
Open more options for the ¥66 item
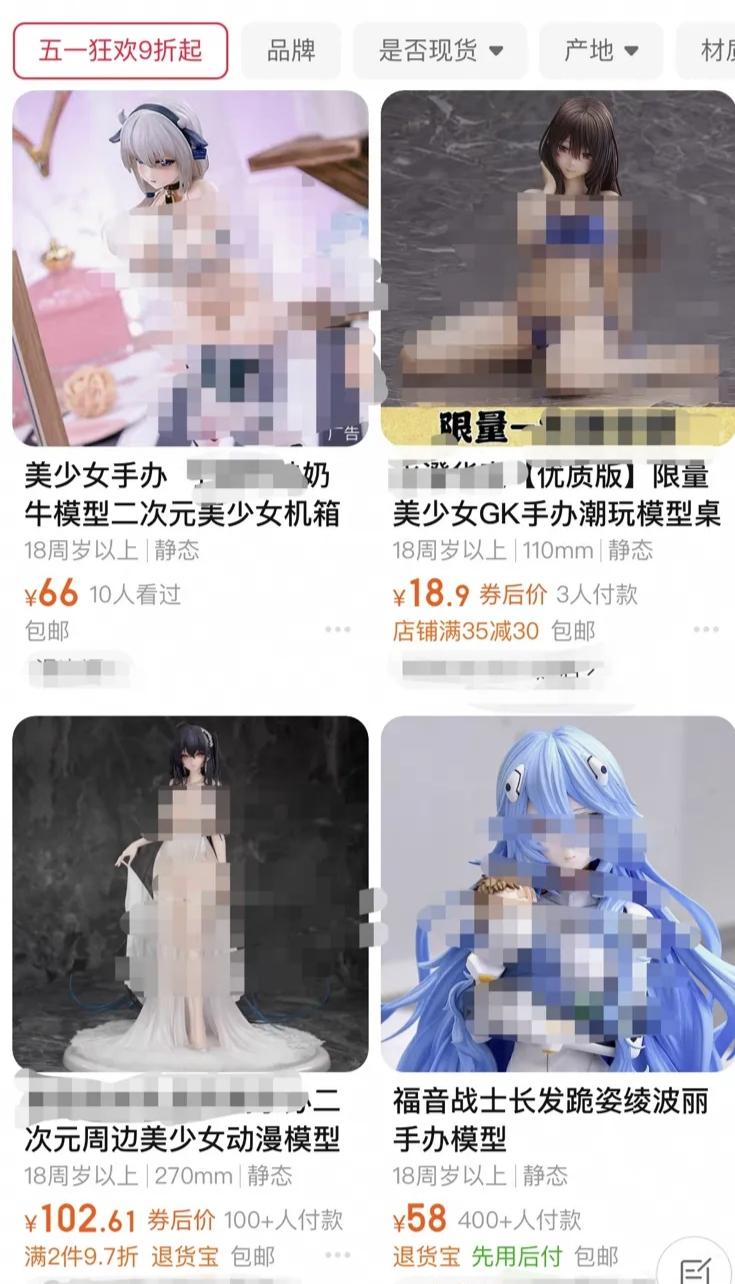tap(338, 630)
